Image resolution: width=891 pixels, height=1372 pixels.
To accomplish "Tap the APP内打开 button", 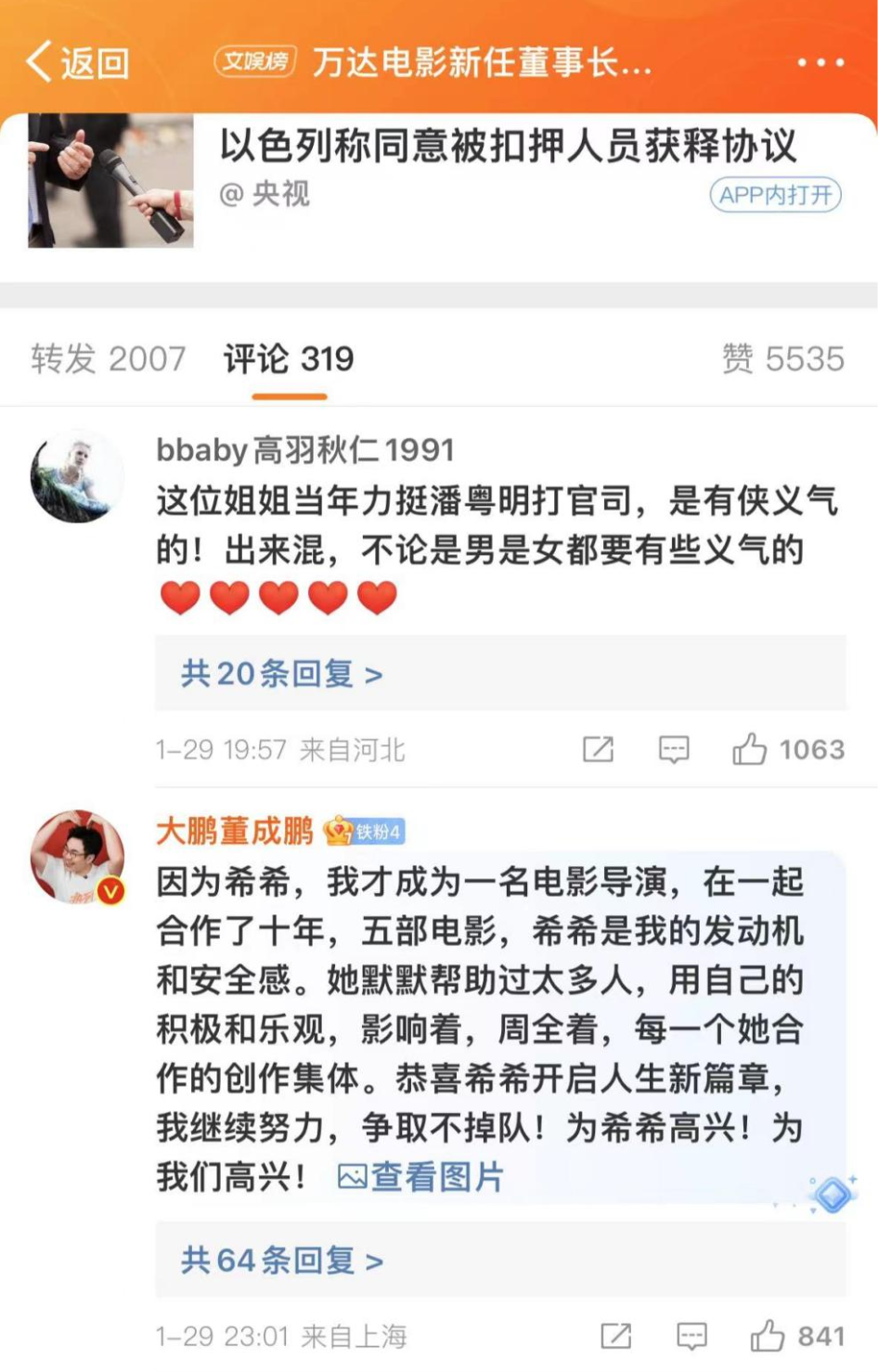I will 775,195.
